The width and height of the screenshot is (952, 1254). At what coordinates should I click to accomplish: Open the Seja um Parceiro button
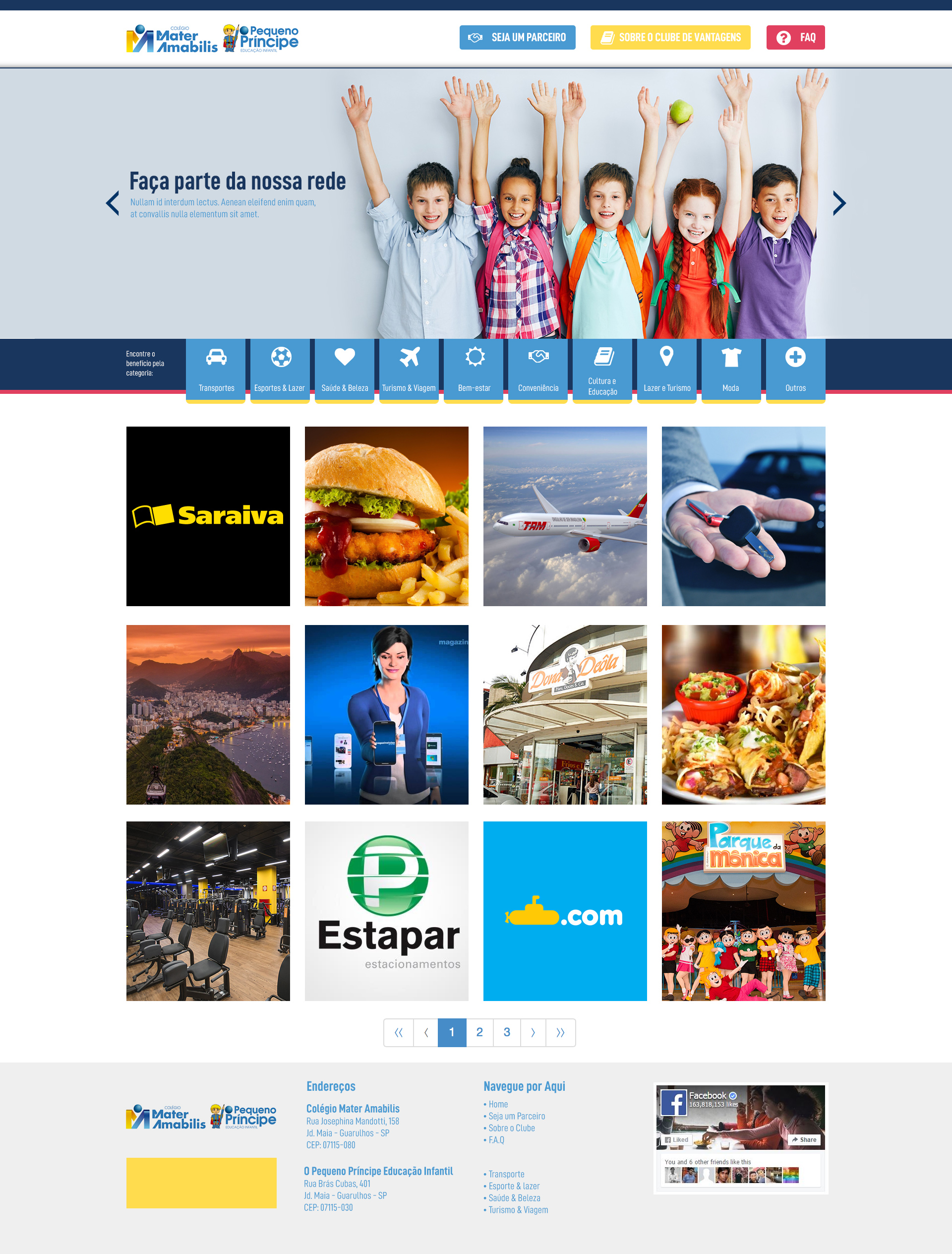(517, 37)
